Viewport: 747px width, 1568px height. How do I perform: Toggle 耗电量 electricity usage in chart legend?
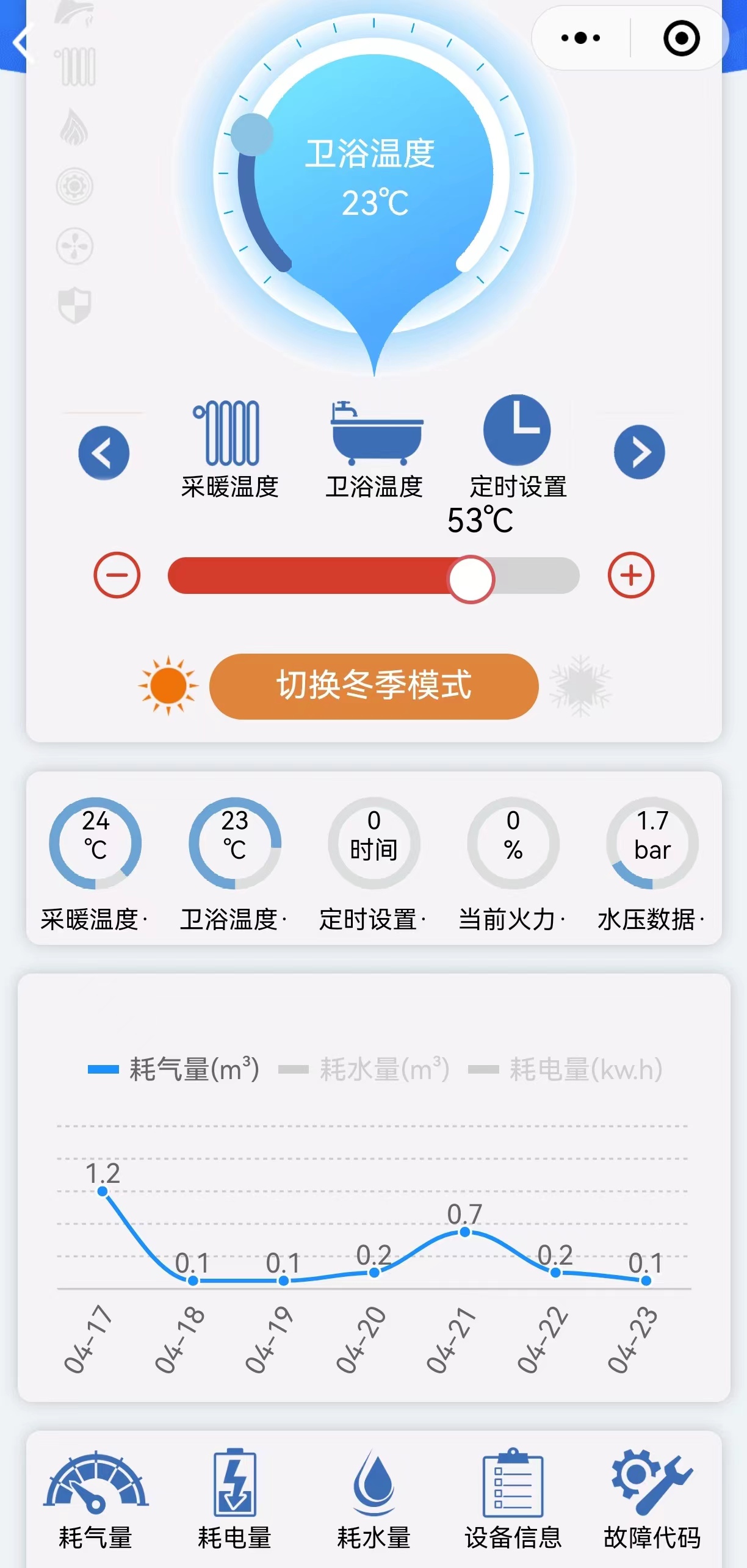click(x=566, y=1069)
